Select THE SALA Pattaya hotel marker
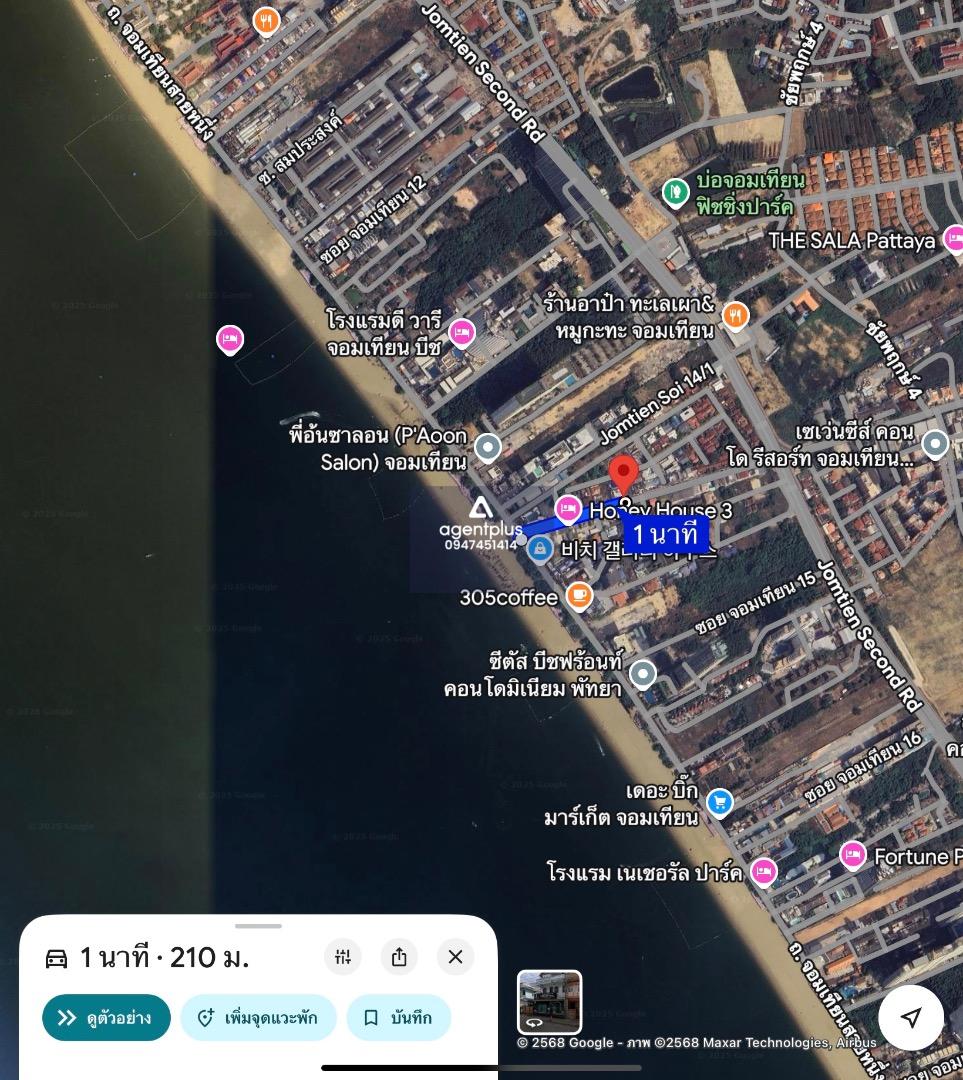Image resolution: width=963 pixels, height=1080 pixels. (x=953, y=239)
